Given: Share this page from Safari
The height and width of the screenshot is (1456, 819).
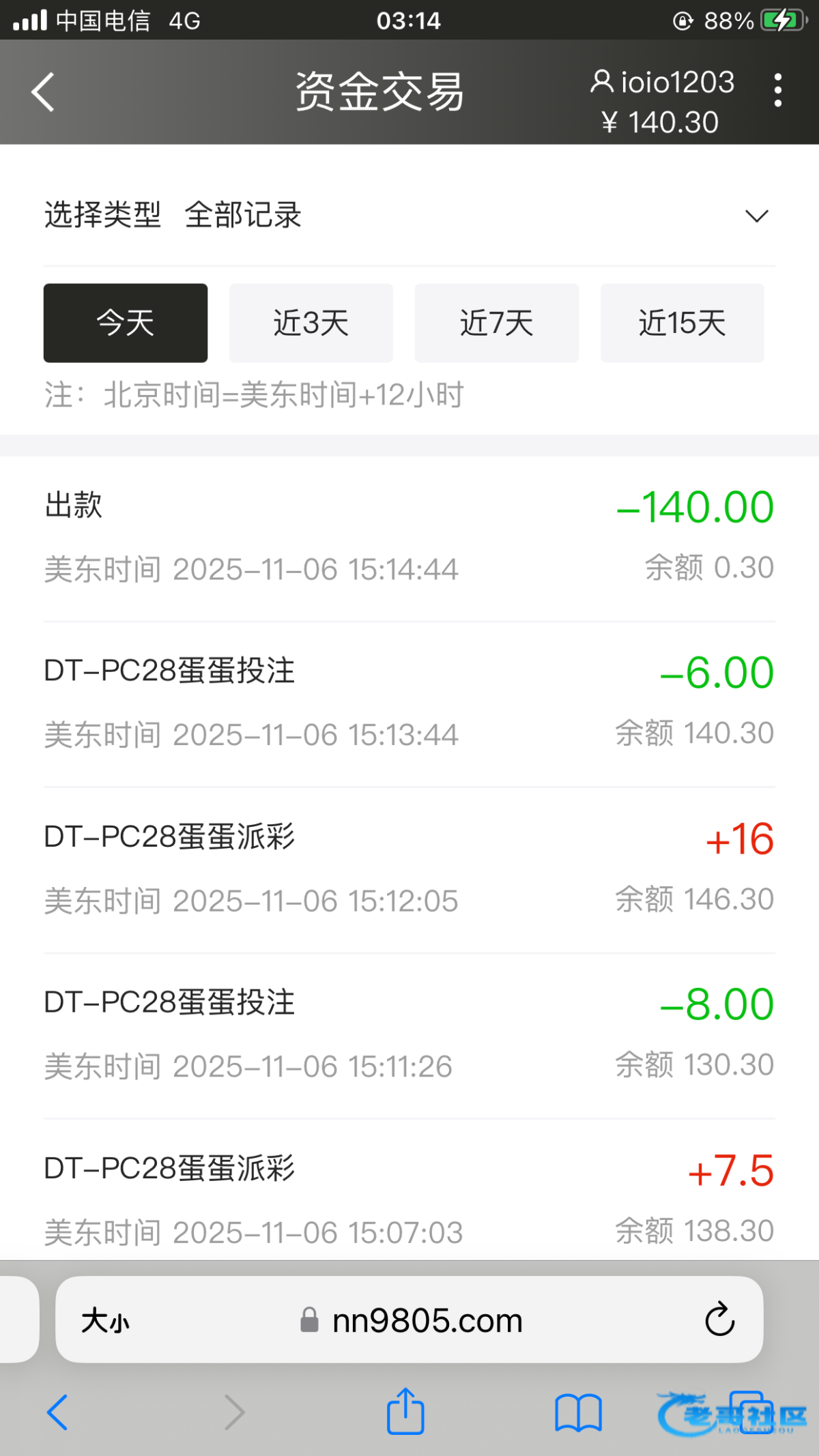Looking at the screenshot, I should click(x=405, y=1412).
